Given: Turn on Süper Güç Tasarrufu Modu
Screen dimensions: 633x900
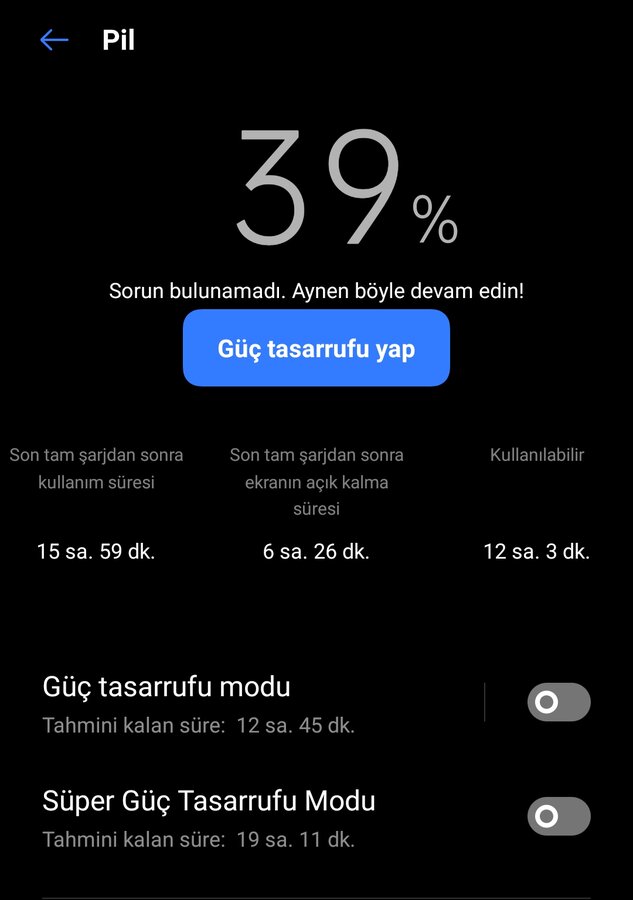Looking at the screenshot, I should coord(558,817).
